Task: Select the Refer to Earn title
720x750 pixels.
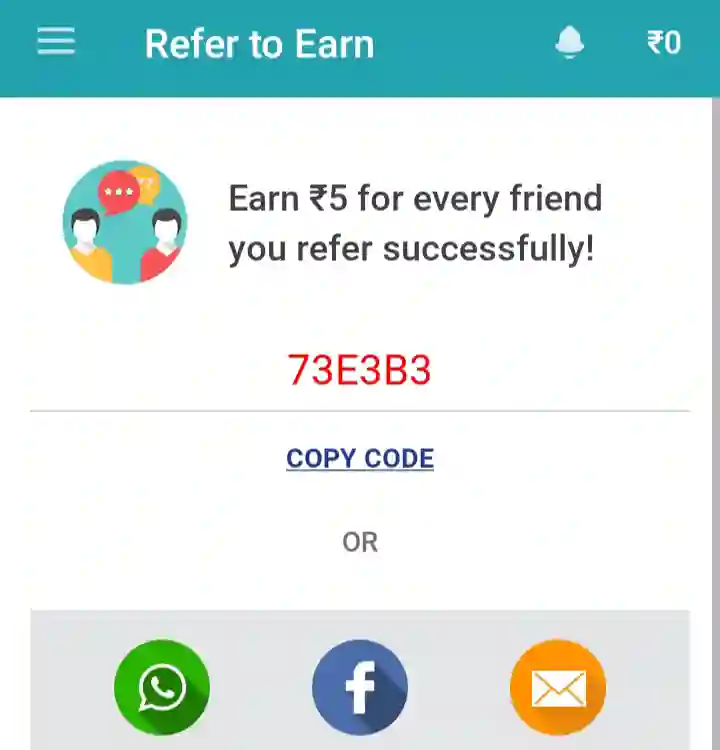Action: point(260,44)
